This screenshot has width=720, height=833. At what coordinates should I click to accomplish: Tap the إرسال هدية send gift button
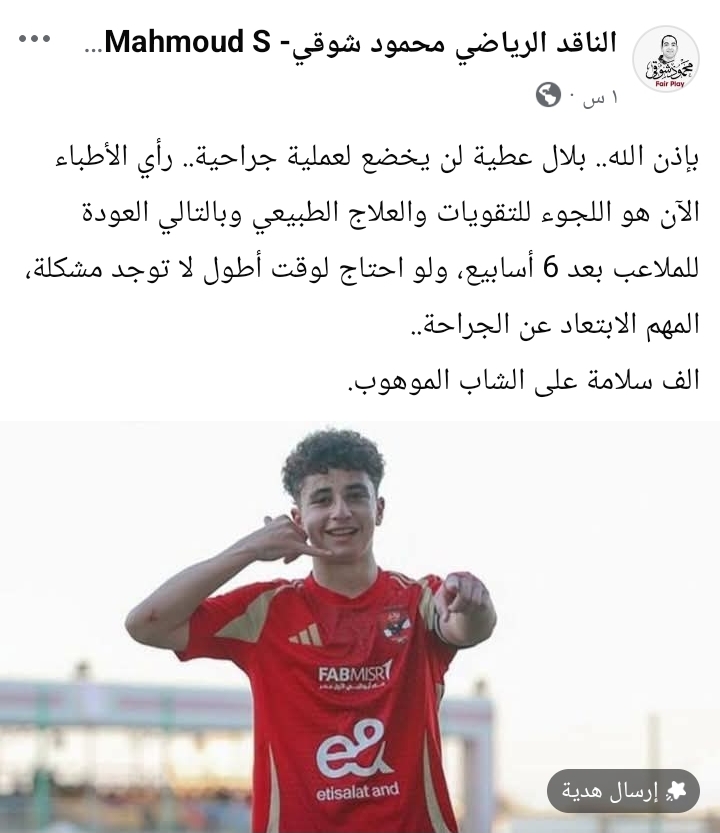[622, 791]
